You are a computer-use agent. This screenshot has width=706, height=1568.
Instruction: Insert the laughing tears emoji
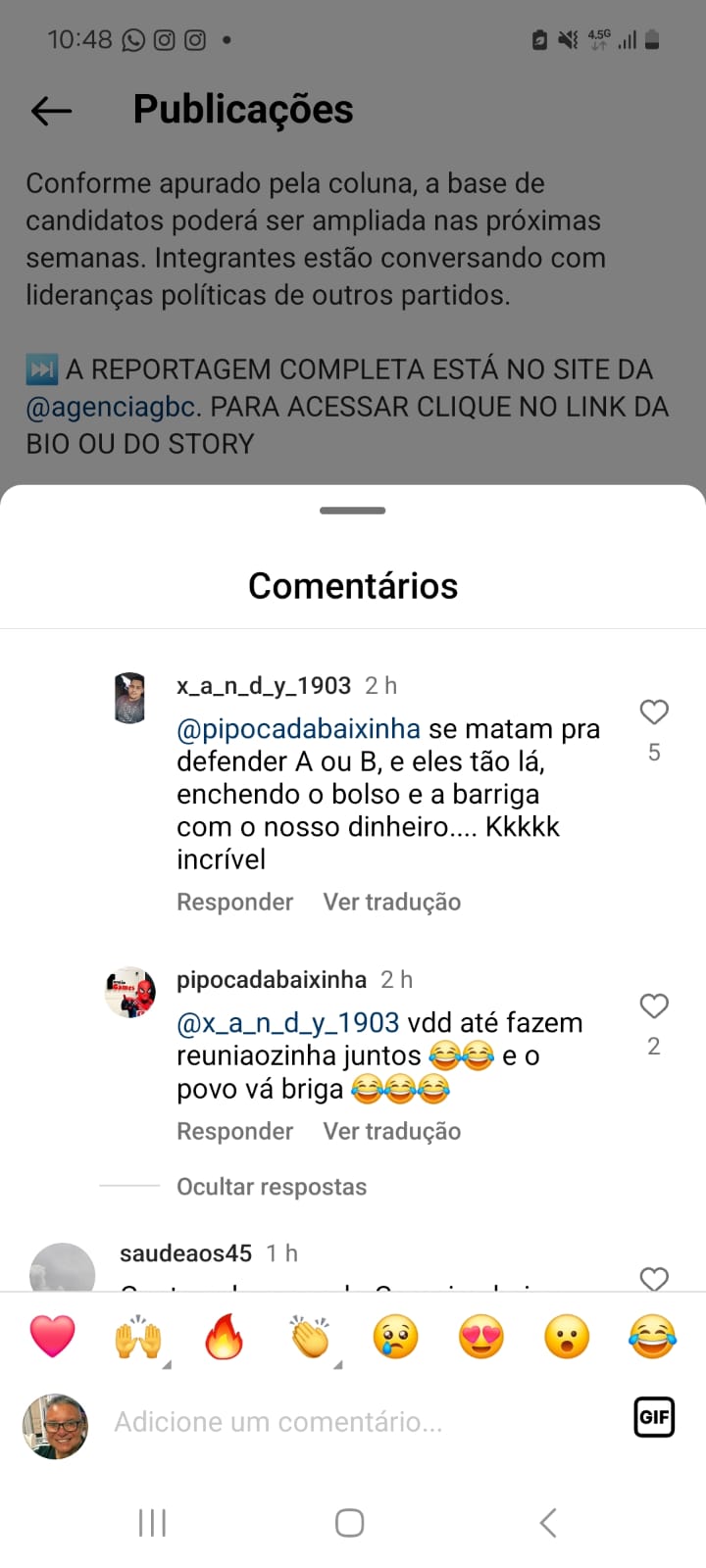tap(652, 1337)
